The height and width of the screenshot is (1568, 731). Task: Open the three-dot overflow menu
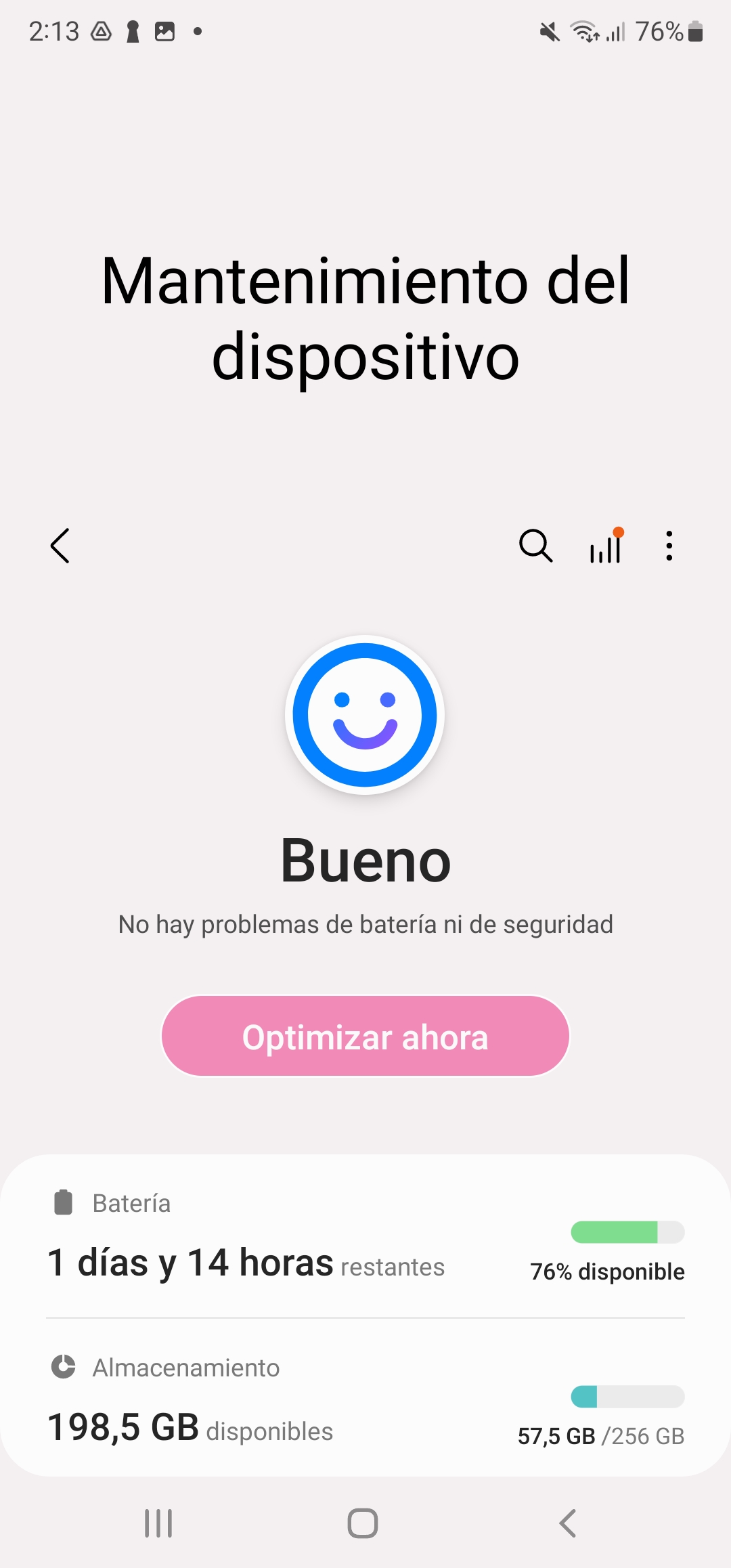(x=669, y=546)
